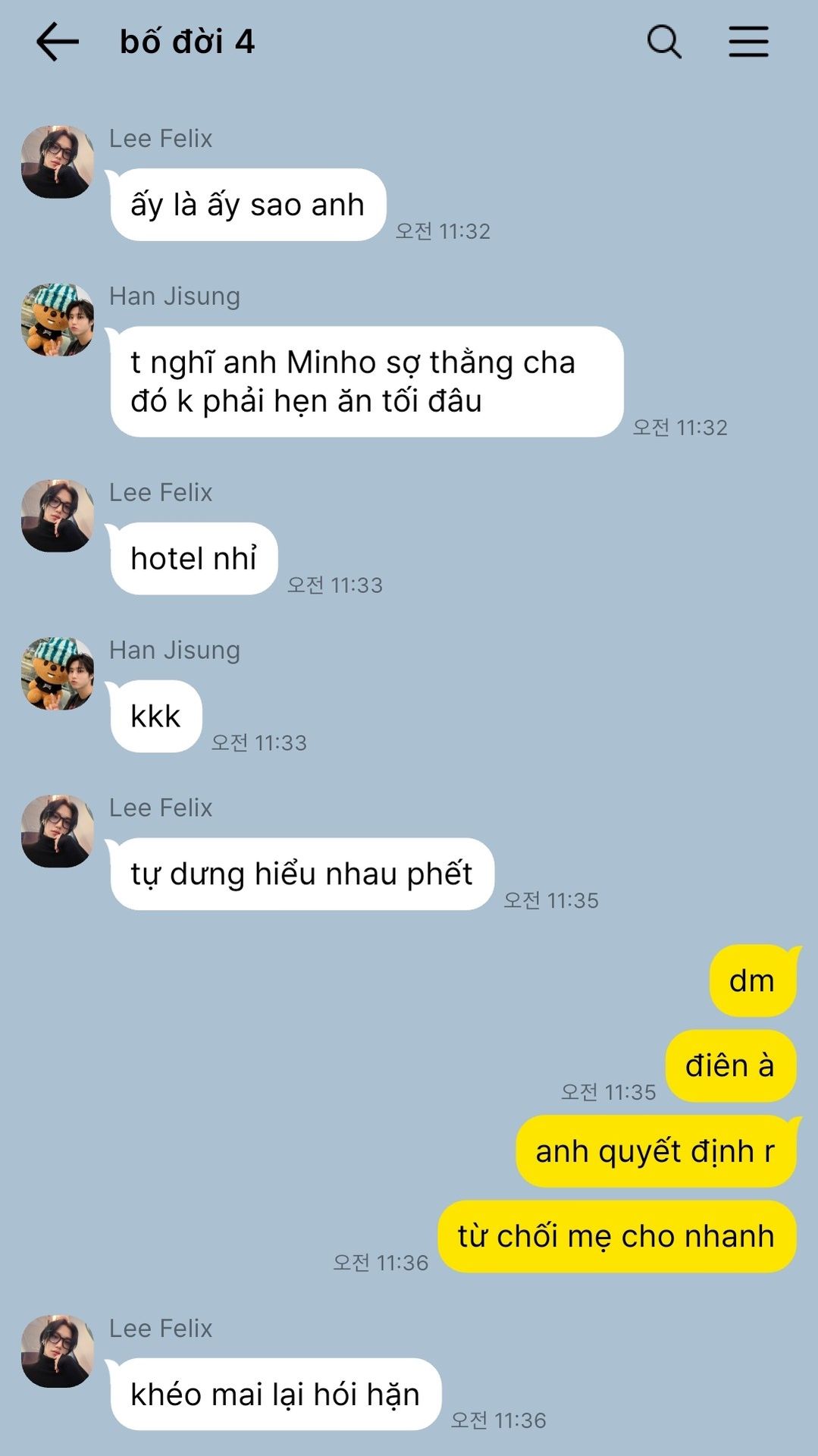The width and height of the screenshot is (818, 1456).
Task: Search within this chat
Action: point(664,42)
